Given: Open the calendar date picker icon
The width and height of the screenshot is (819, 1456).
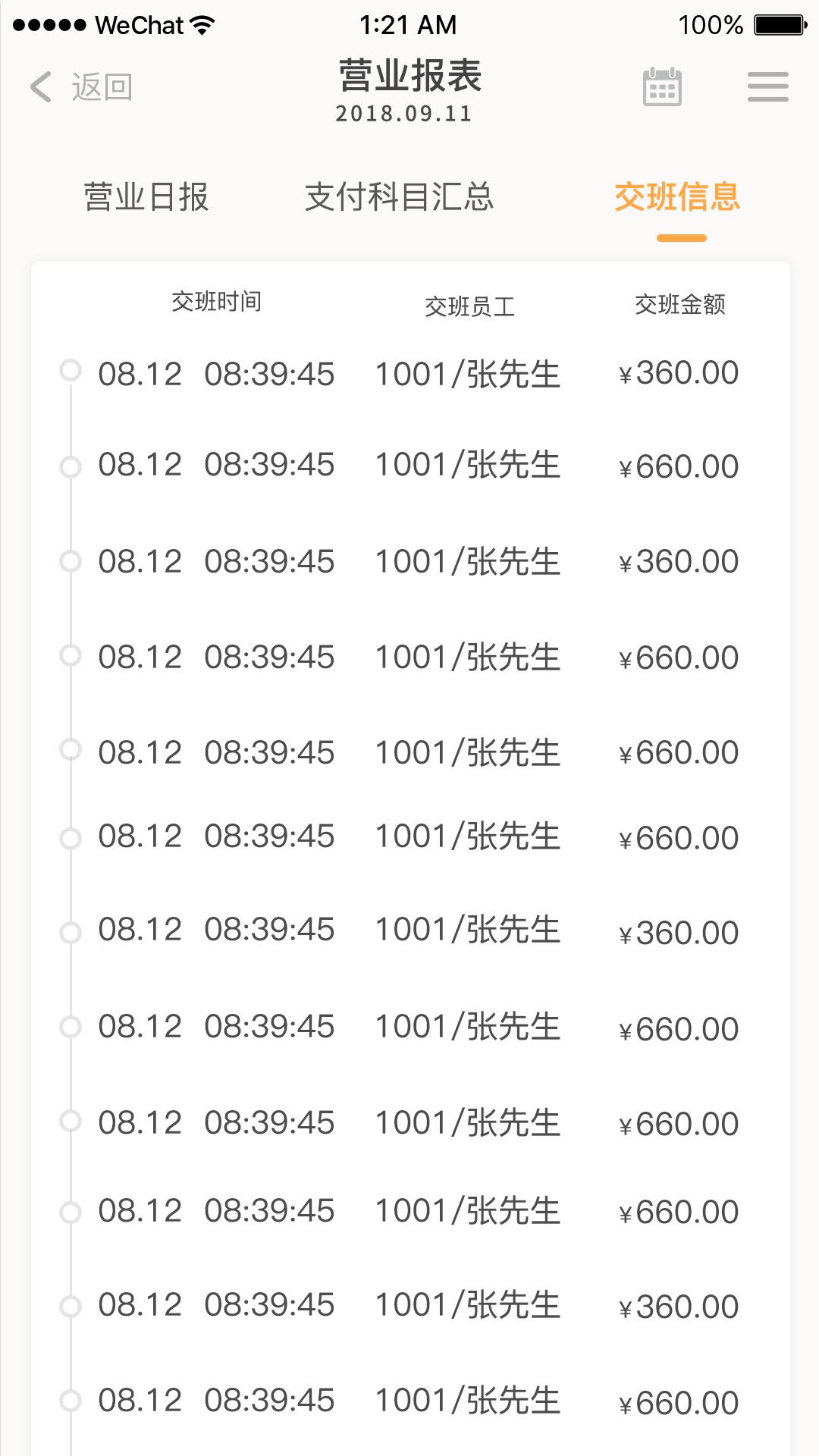Looking at the screenshot, I should [x=663, y=86].
